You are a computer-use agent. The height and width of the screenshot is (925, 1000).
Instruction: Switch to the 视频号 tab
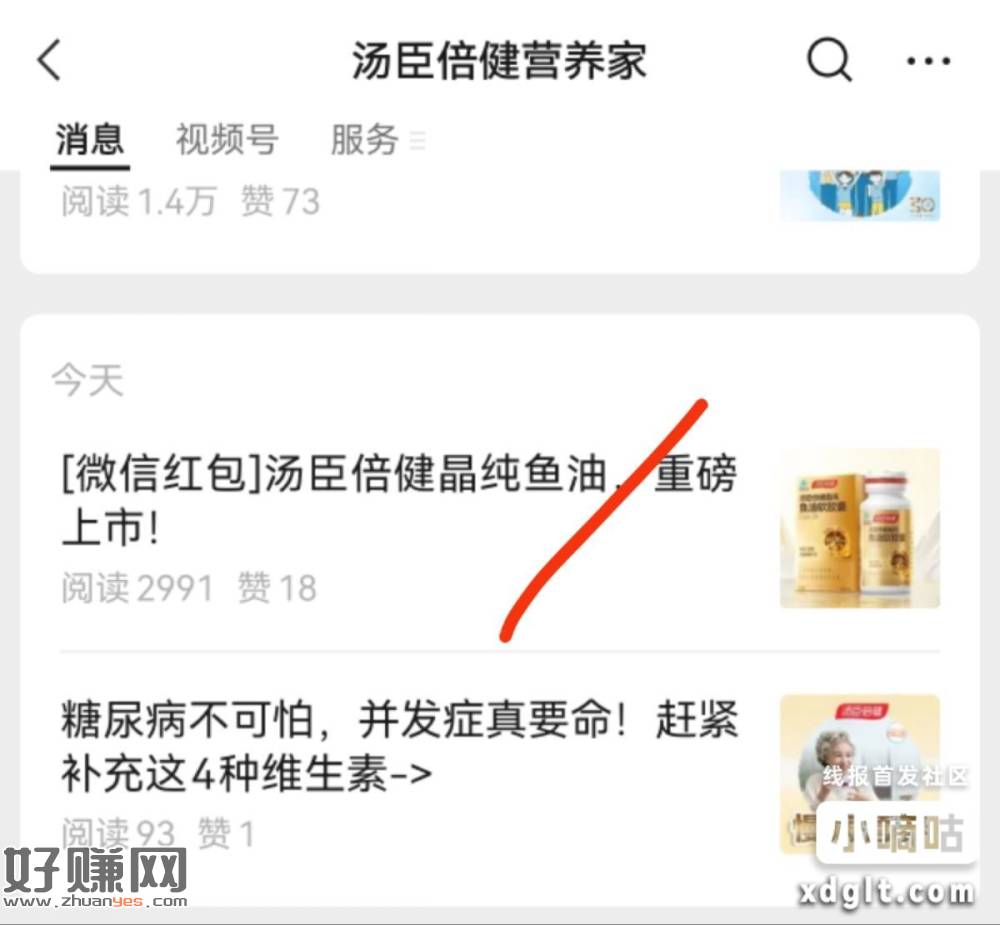tap(227, 141)
